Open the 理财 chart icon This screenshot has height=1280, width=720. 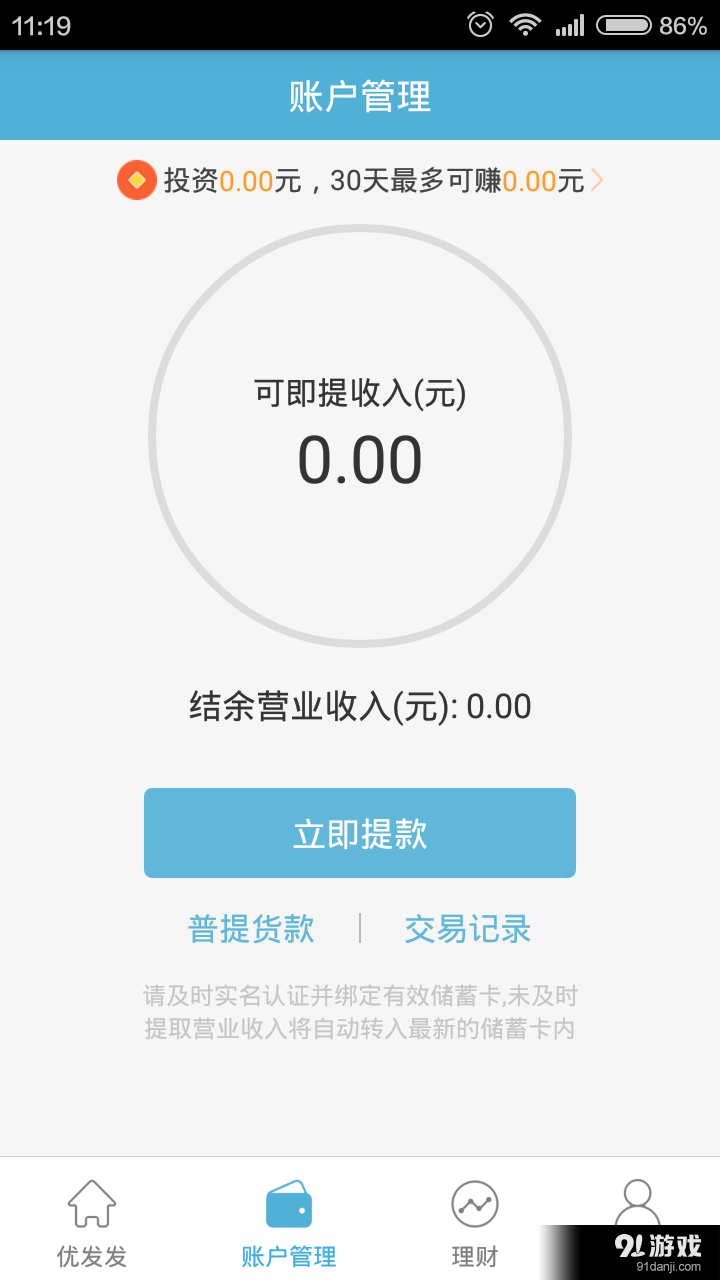(474, 1203)
